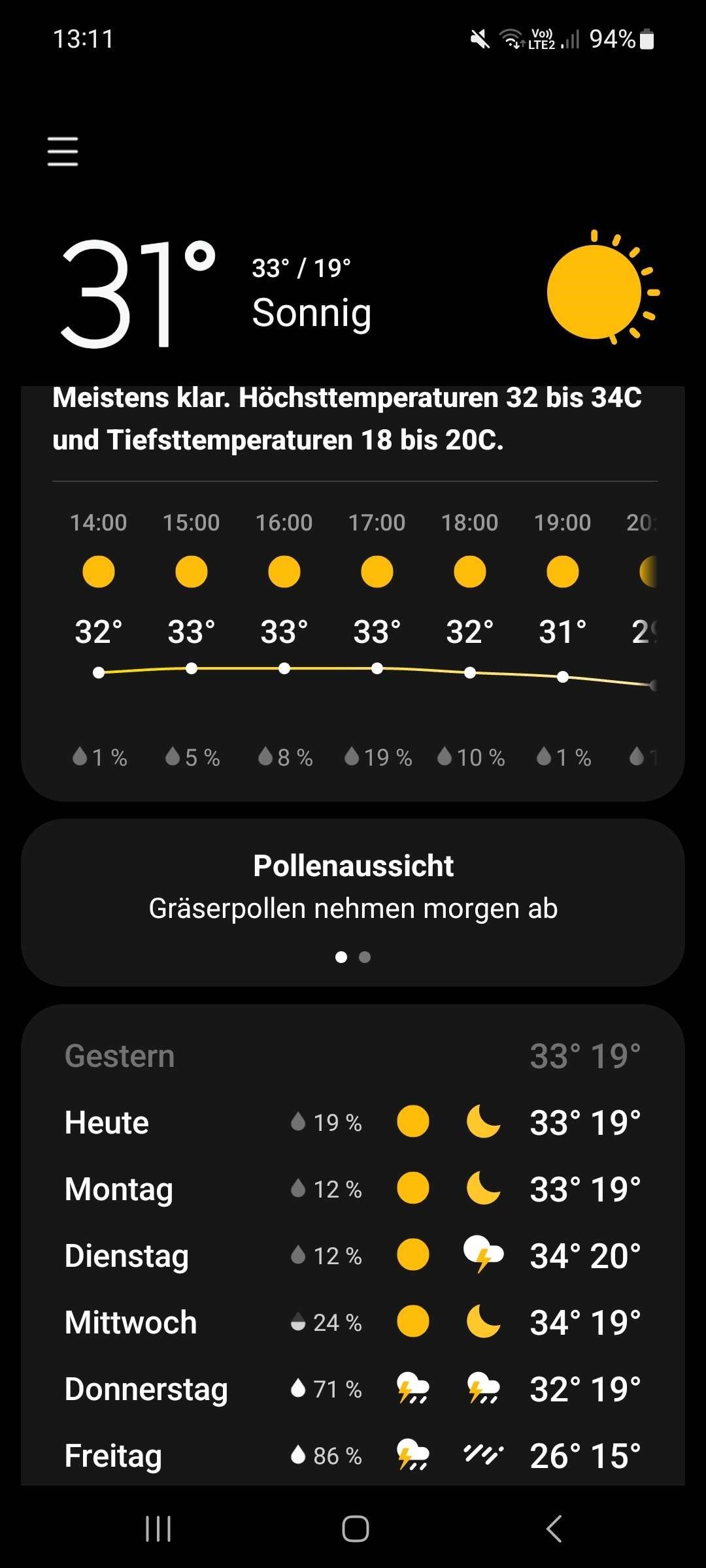Image resolution: width=706 pixels, height=1568 pixels.
Task: Go to the home screen
Action: pos(355,1529)
